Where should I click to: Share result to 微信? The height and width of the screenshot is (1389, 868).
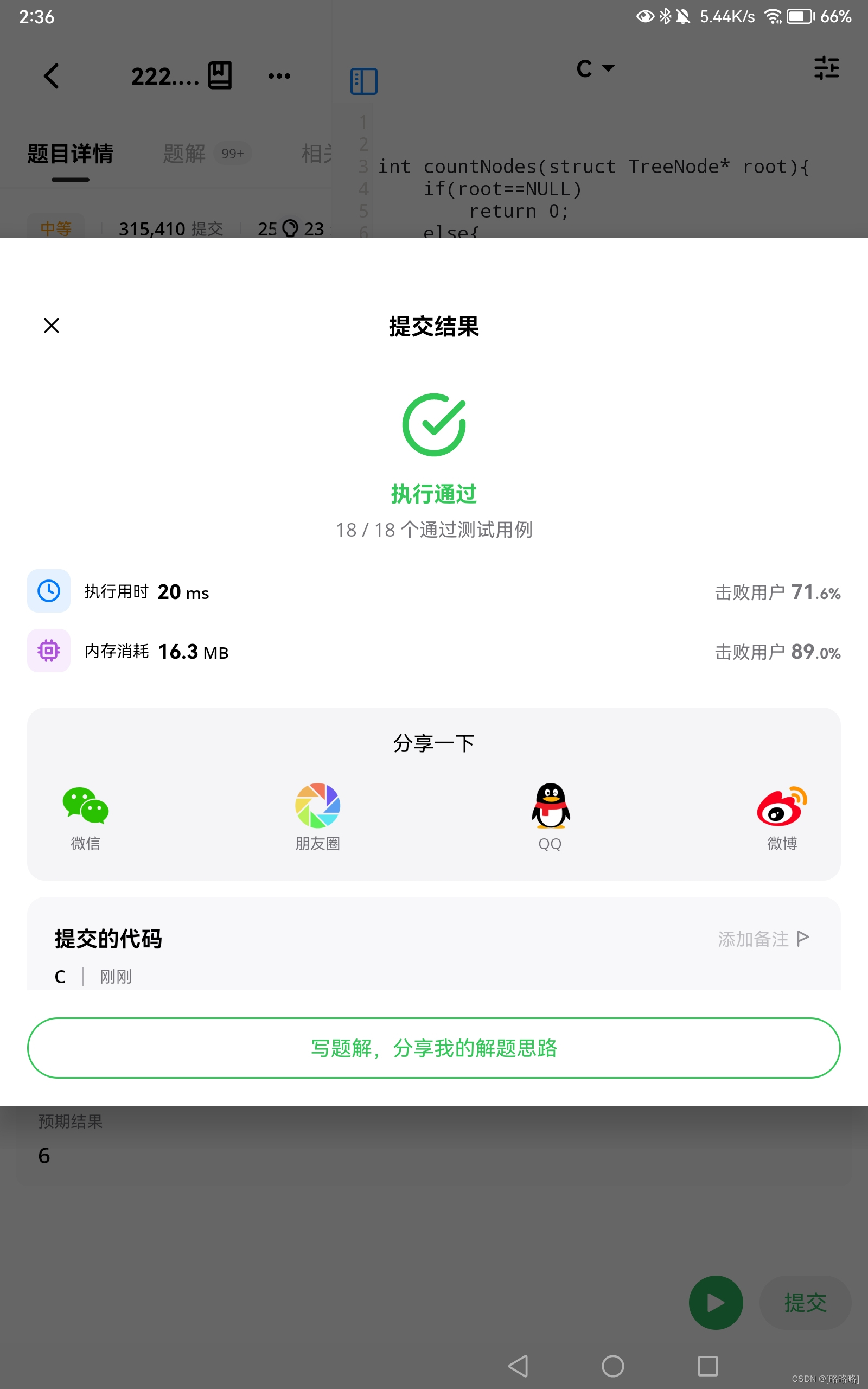tap(86, 815)
